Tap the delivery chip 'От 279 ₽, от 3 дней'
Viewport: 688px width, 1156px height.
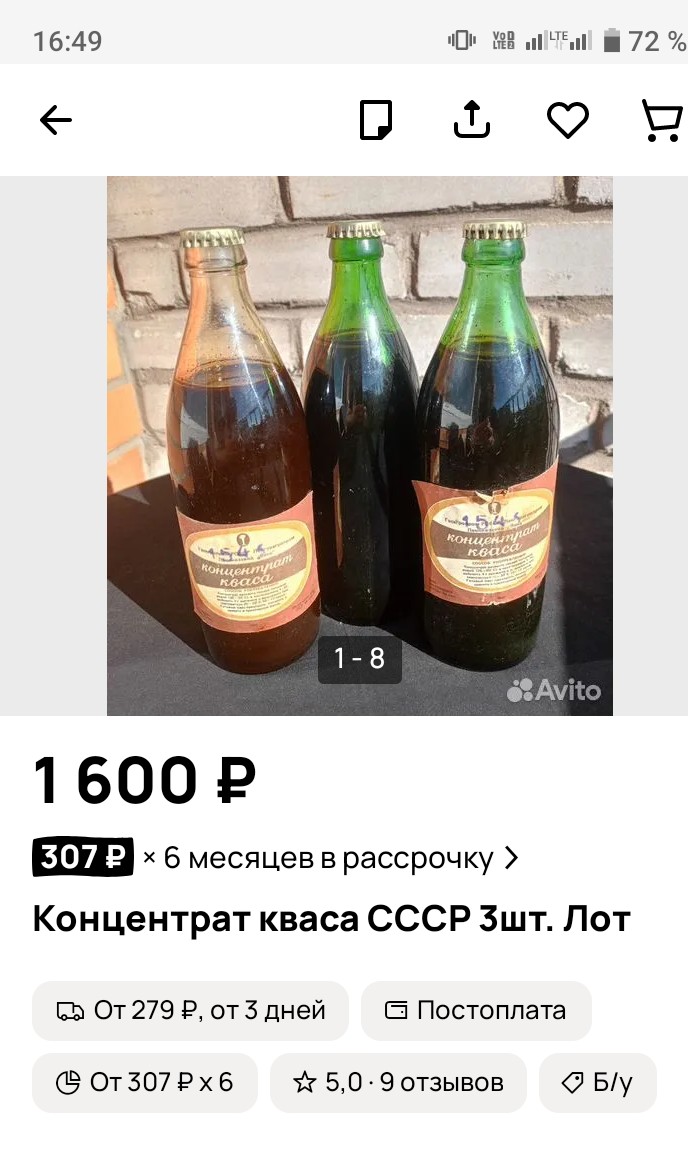click(190, 1010)
